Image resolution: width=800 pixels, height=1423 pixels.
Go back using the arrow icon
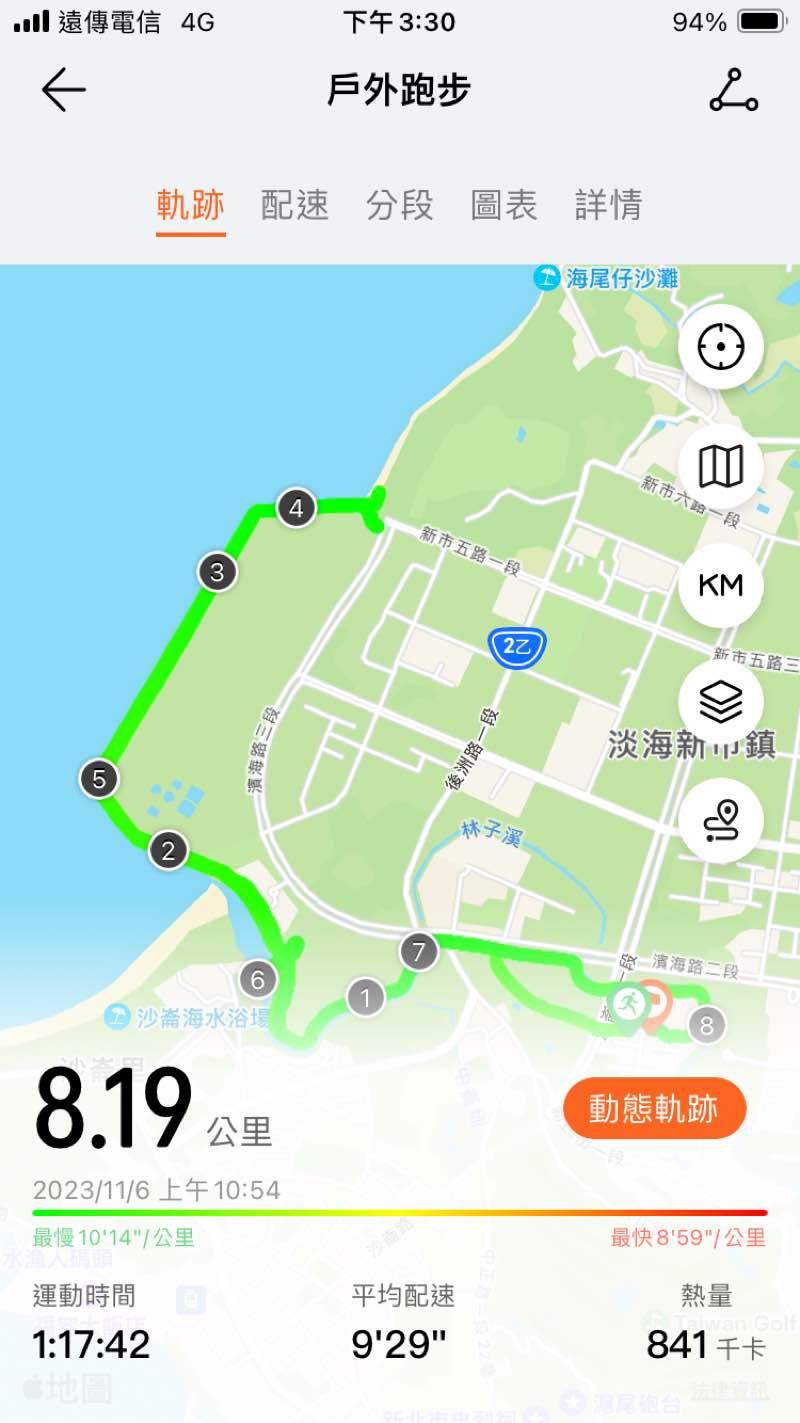63,90
